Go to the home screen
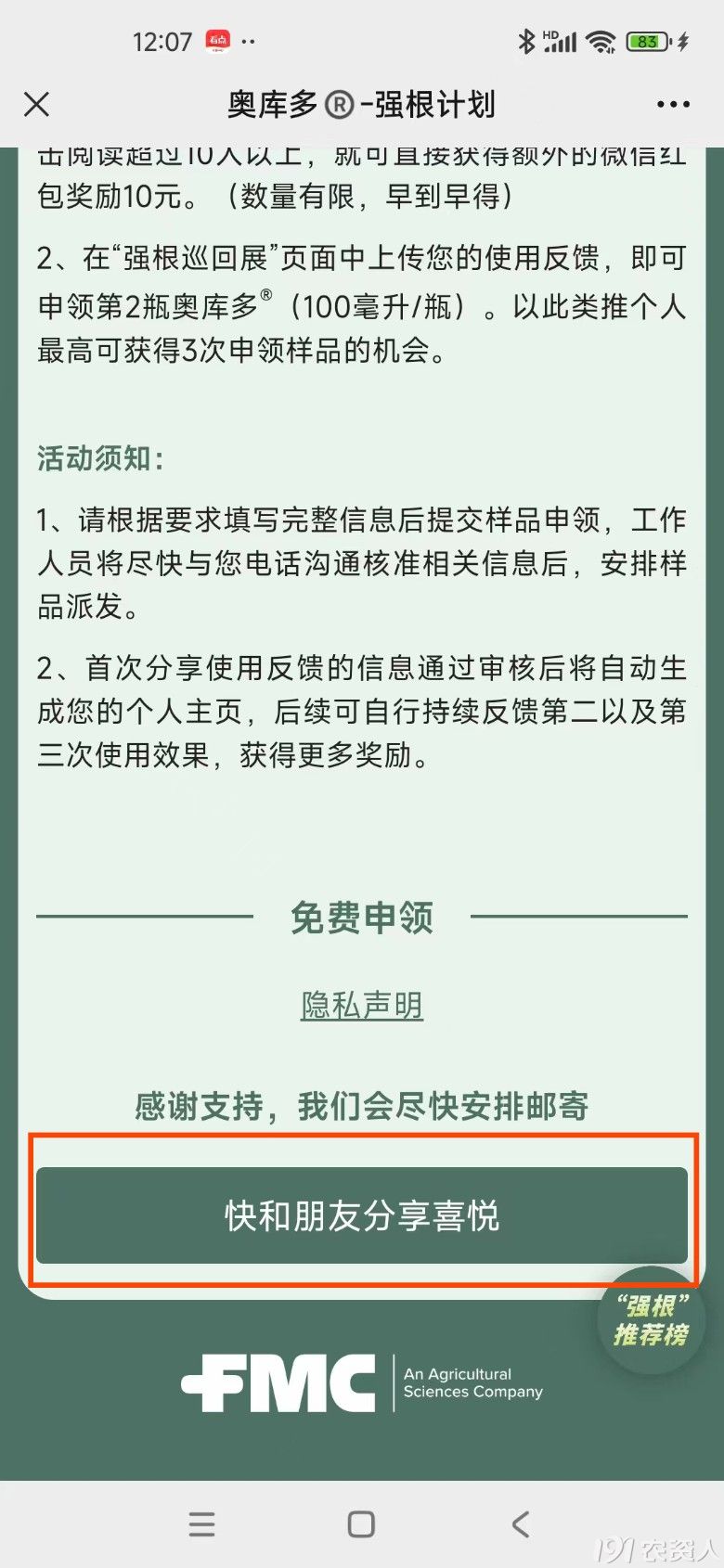The height and width of the screenshot is (1568, 724). tap(361, 1523)
